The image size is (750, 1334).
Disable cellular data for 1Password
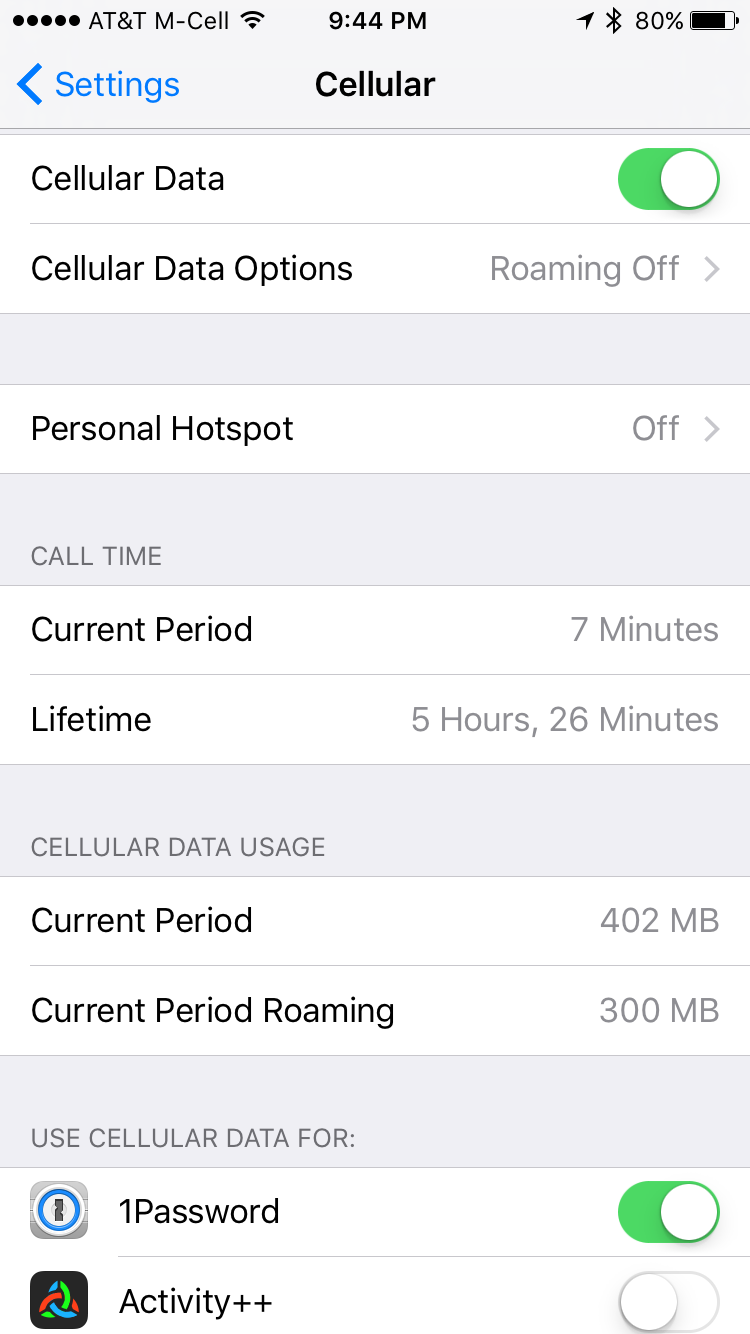tap(669, 1212)
